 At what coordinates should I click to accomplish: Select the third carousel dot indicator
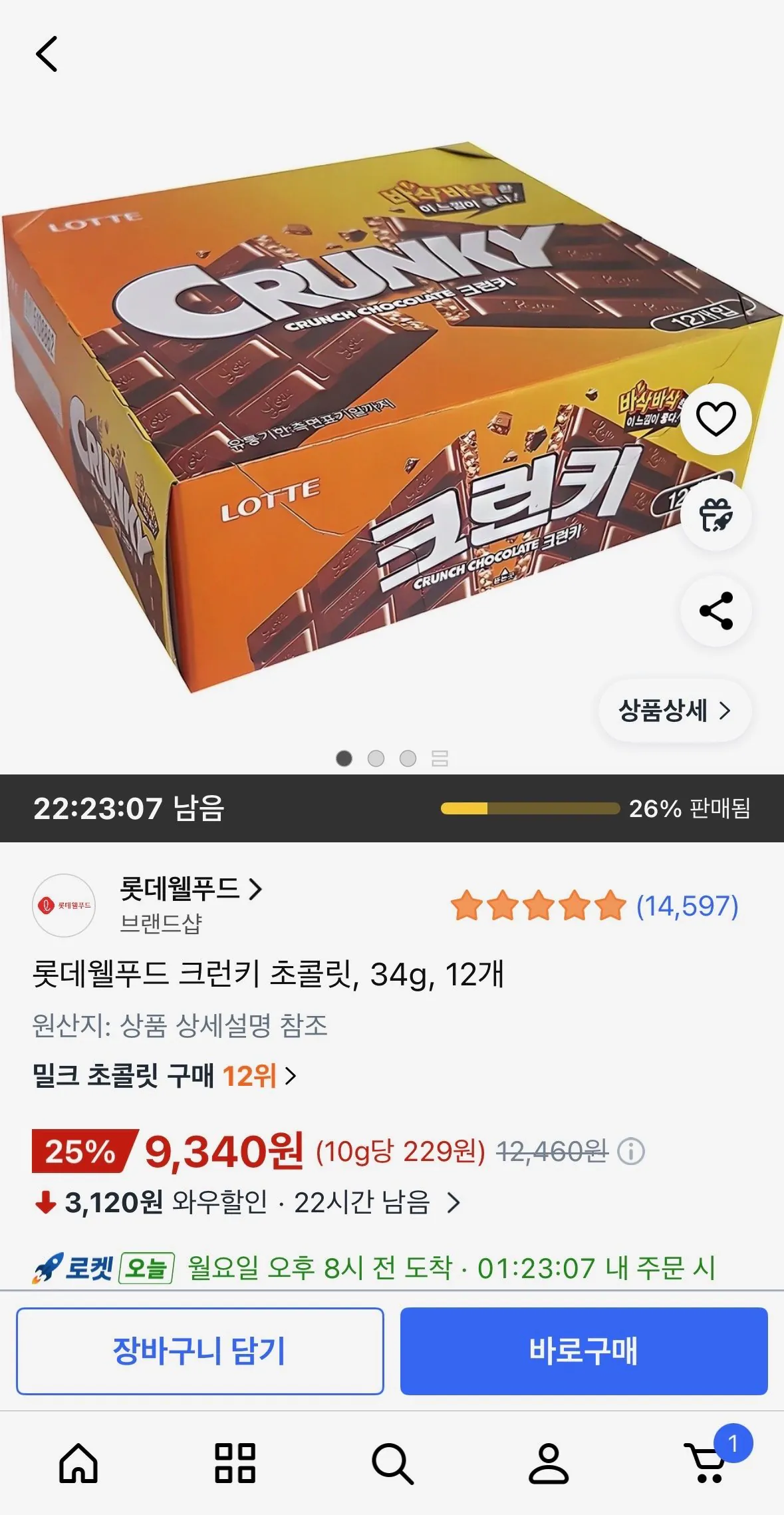408,759
